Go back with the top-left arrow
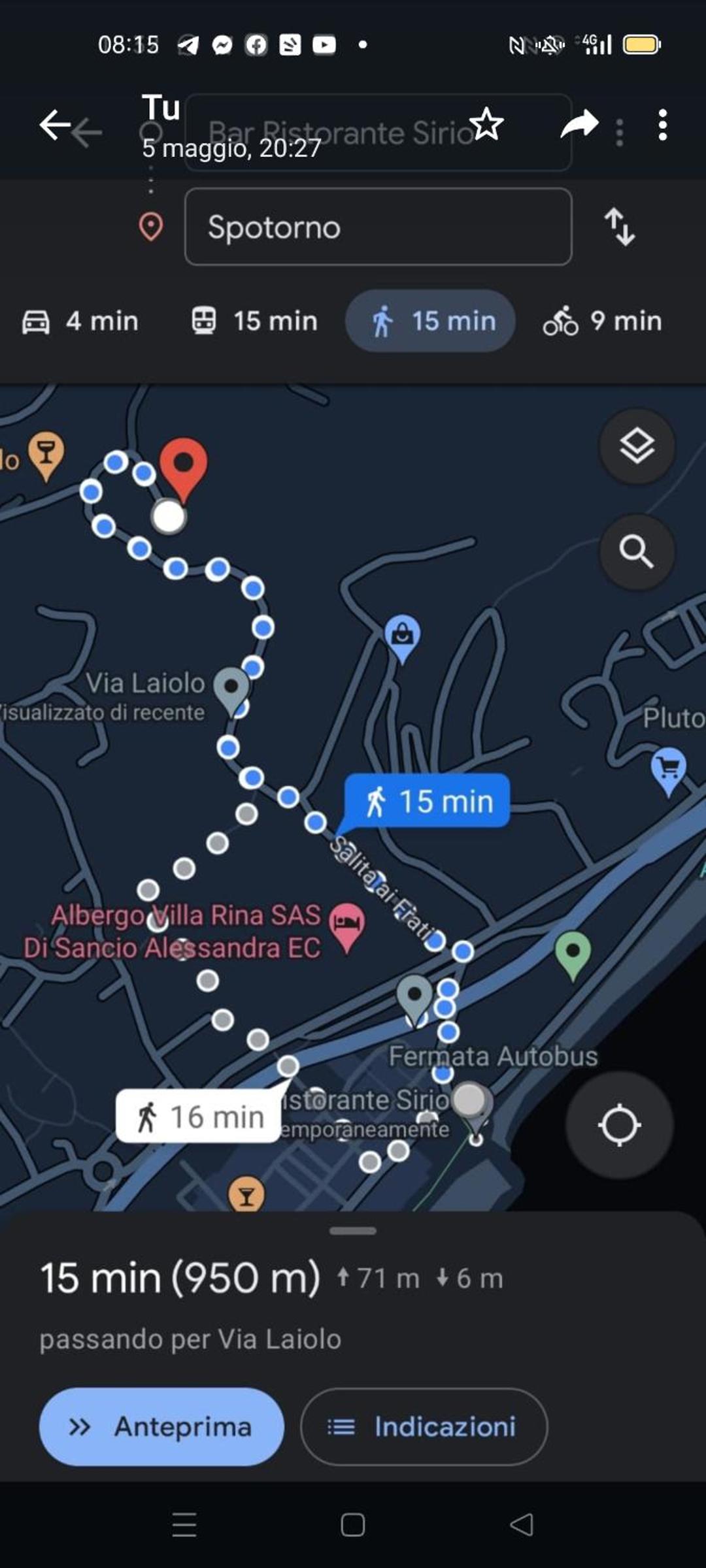 coord(55,125)
